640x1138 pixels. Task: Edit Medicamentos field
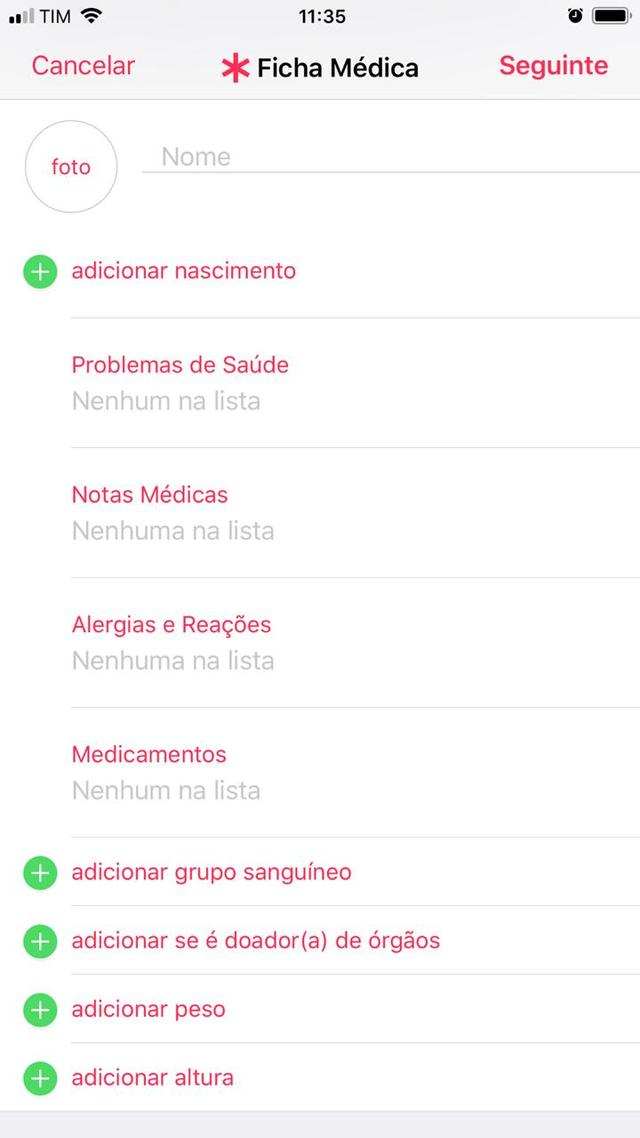click(166, 773)
